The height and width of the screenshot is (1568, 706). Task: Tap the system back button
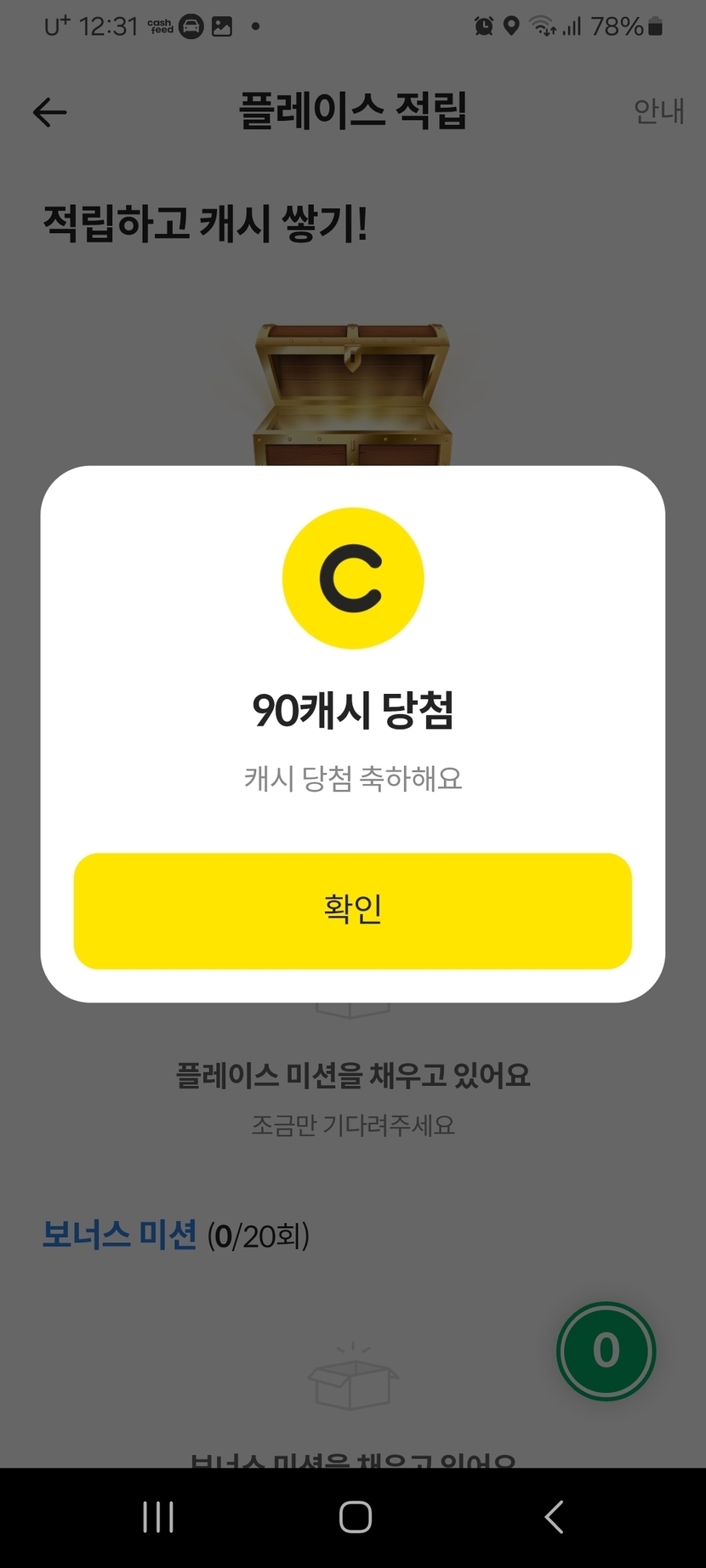click(x=554, y=1516)
